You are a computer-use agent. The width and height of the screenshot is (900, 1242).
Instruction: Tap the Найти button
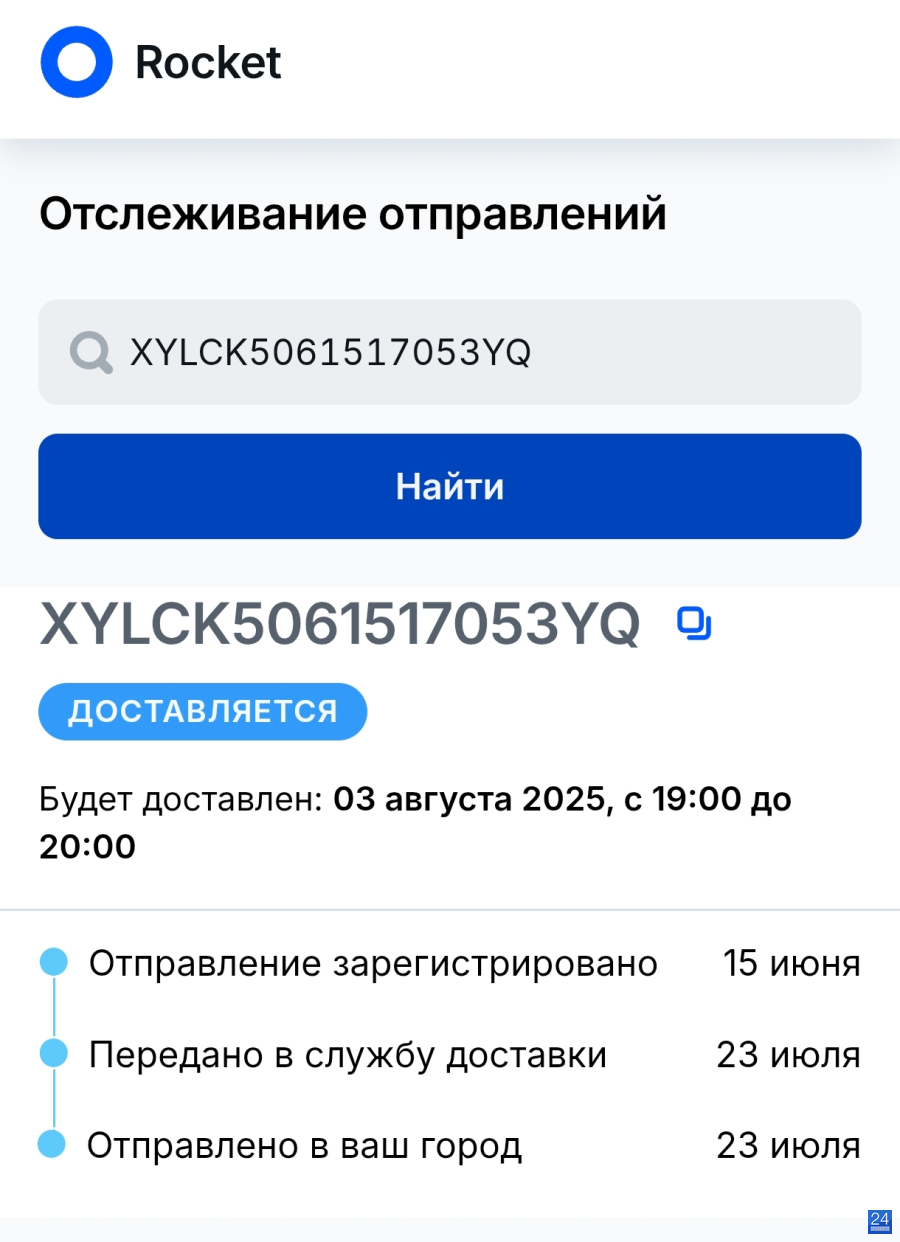coord(450,486)
